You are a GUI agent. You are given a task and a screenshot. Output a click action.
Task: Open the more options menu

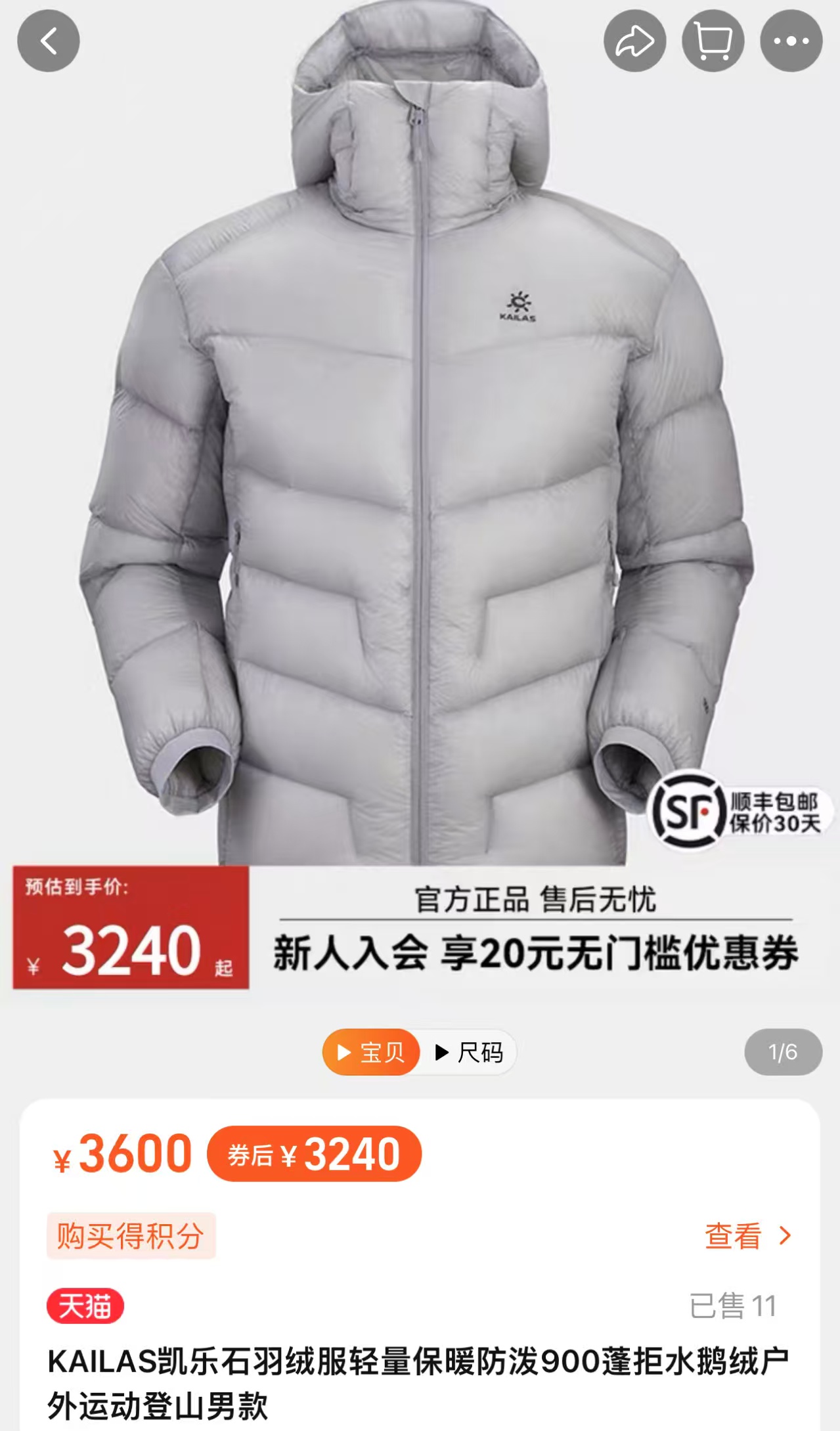[x=791, y=41]
